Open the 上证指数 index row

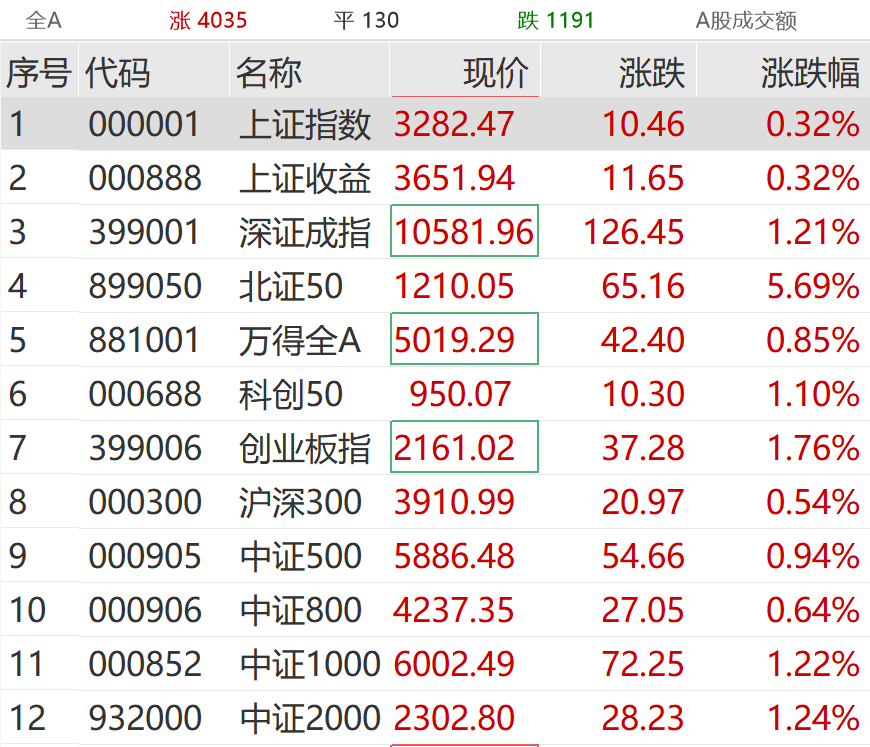click(305, 124)
